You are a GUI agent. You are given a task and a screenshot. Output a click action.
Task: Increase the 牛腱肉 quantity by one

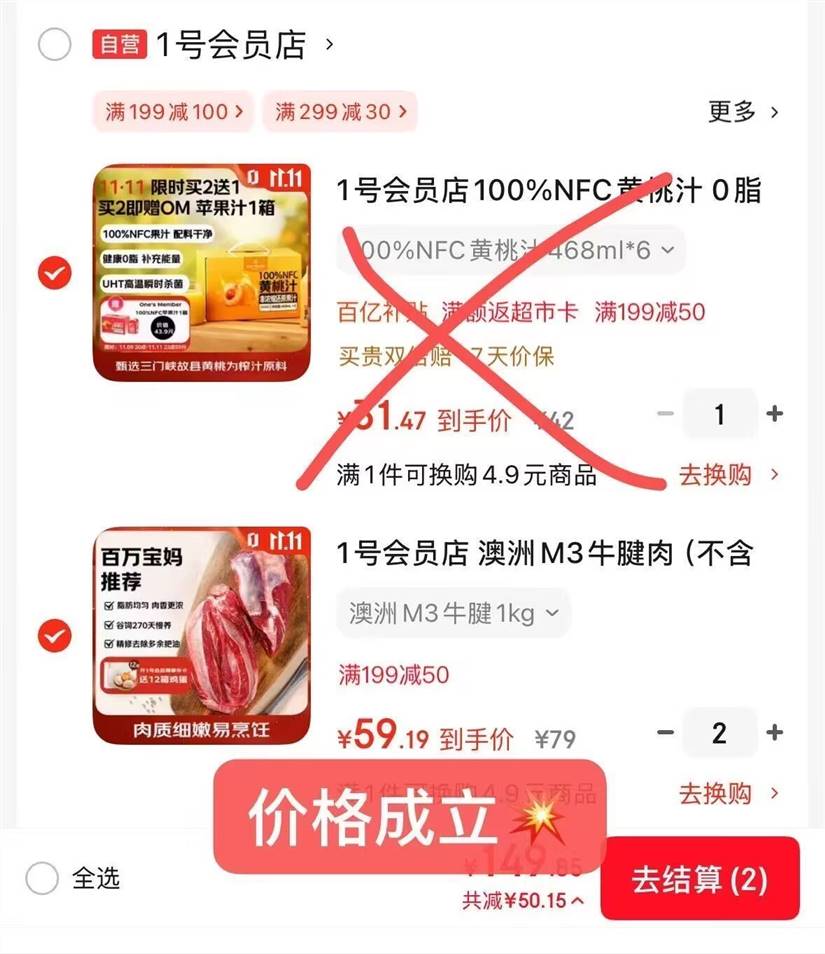pos(774,733)
